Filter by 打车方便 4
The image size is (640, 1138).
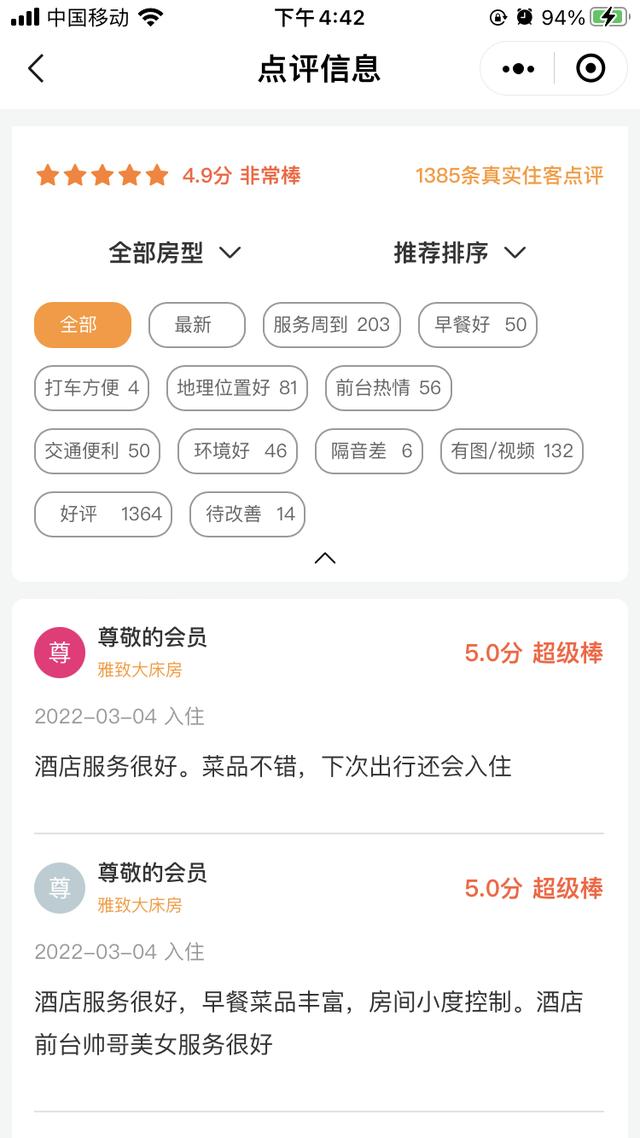tap(91, 388)
